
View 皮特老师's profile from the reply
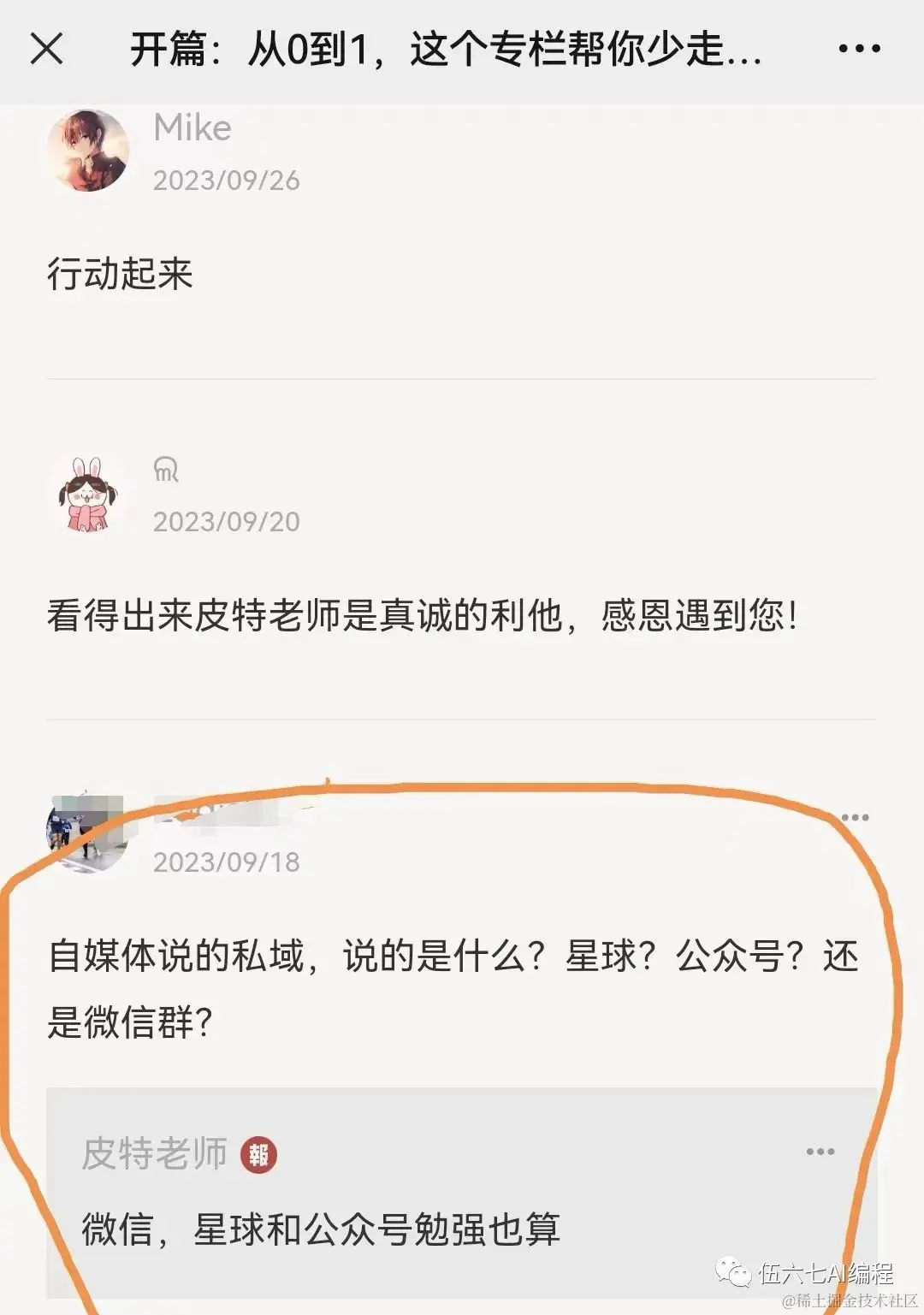pos(155,1154)
